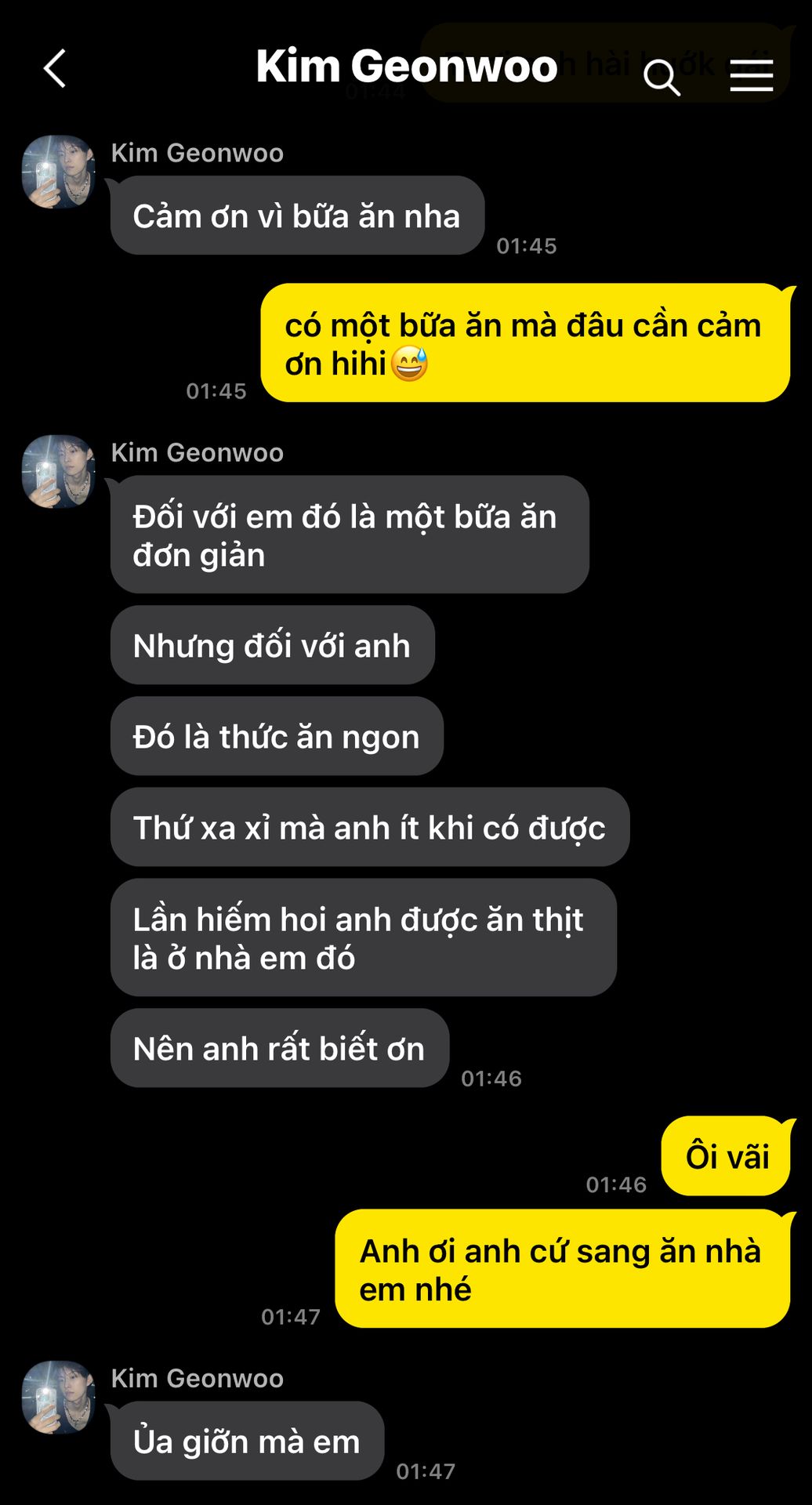View Kim Geonwoo's profile photo beside "Đối với em đó"
Image resolution: width=812 pixels, height=1505 pixels.
point(58,472)
